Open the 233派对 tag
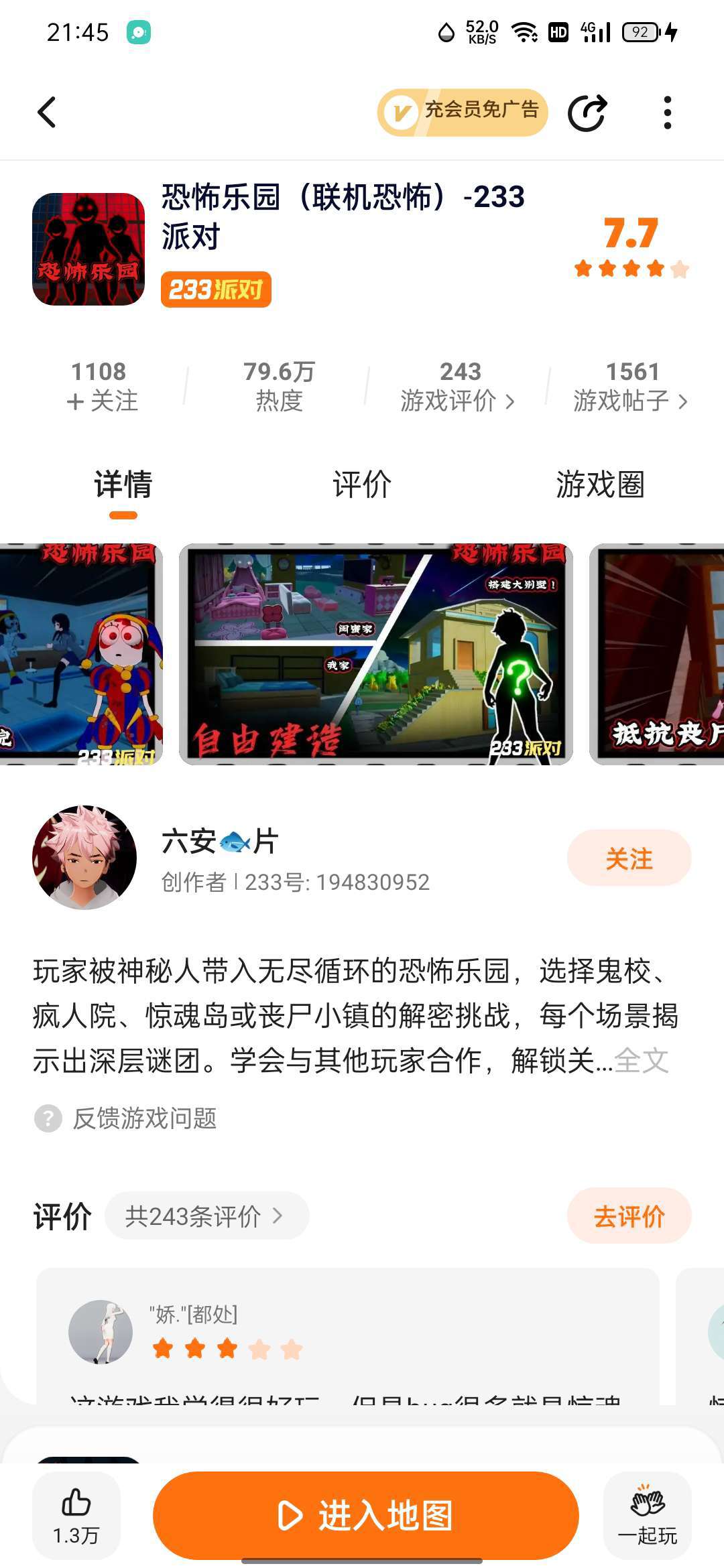The width and height of the screenshot is (724, 1568). [216, 289]
